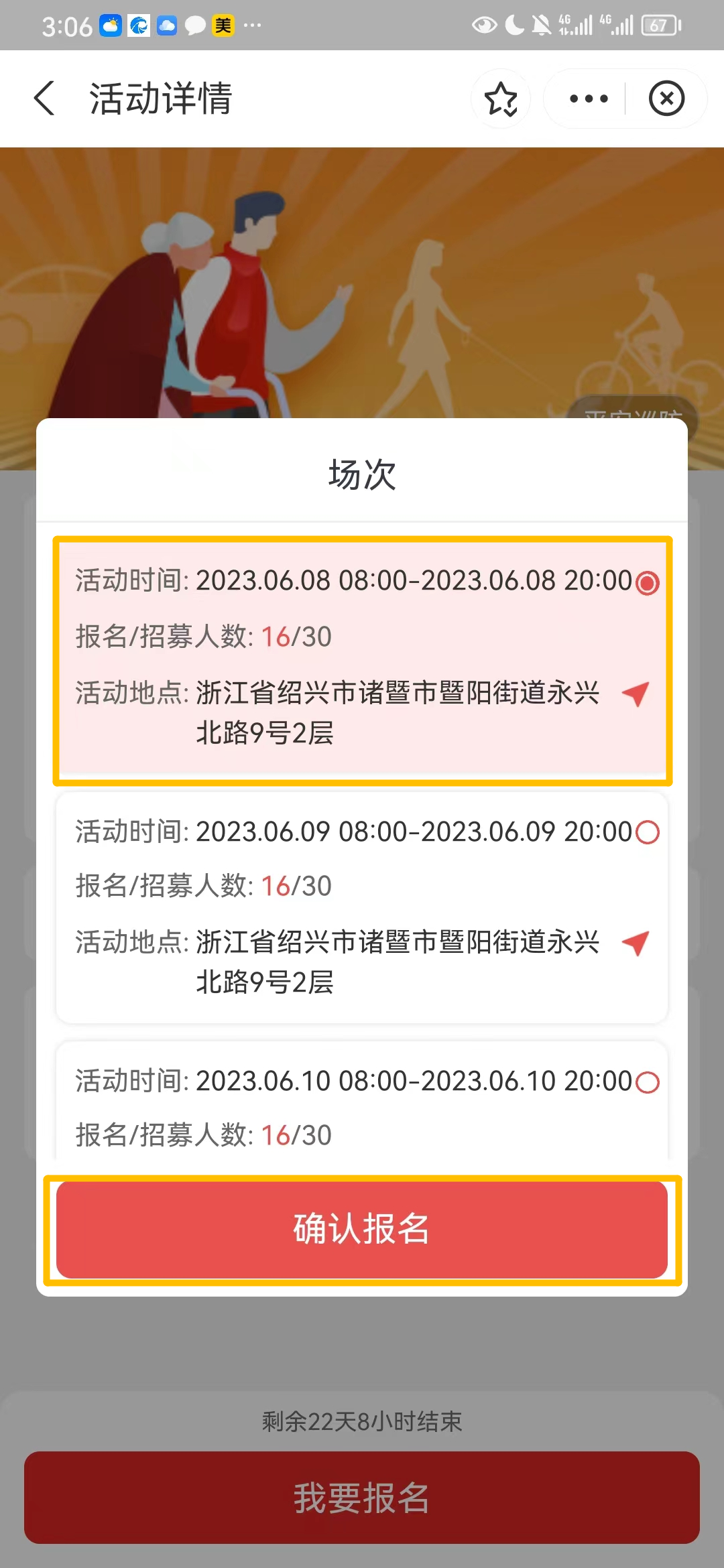Image resolution: width=724 pixels, height=1568 pixels.
Task: Select the 2023.06.08 session
Action: click(x=647, y=582)
